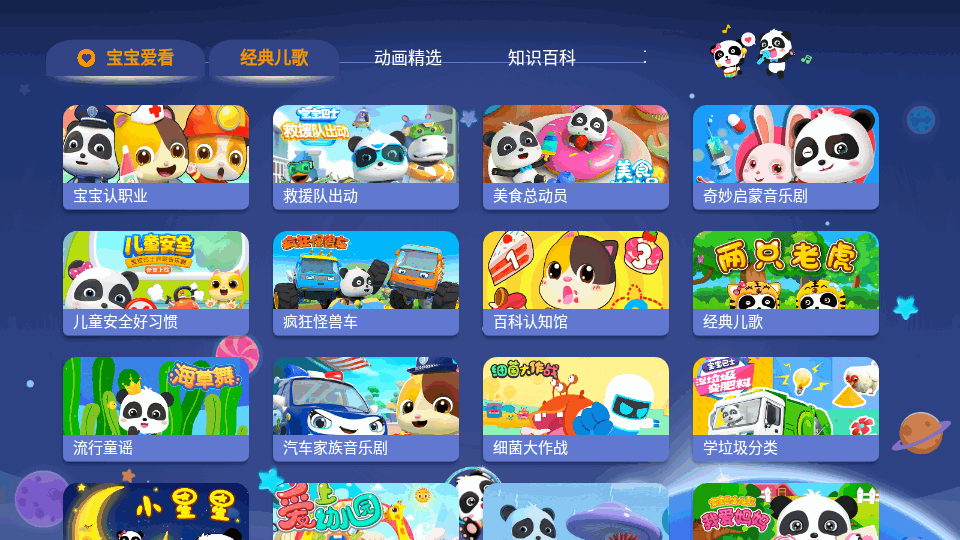
Task: Open 汽车家族音乐剧 card
Action: point(366,408)
